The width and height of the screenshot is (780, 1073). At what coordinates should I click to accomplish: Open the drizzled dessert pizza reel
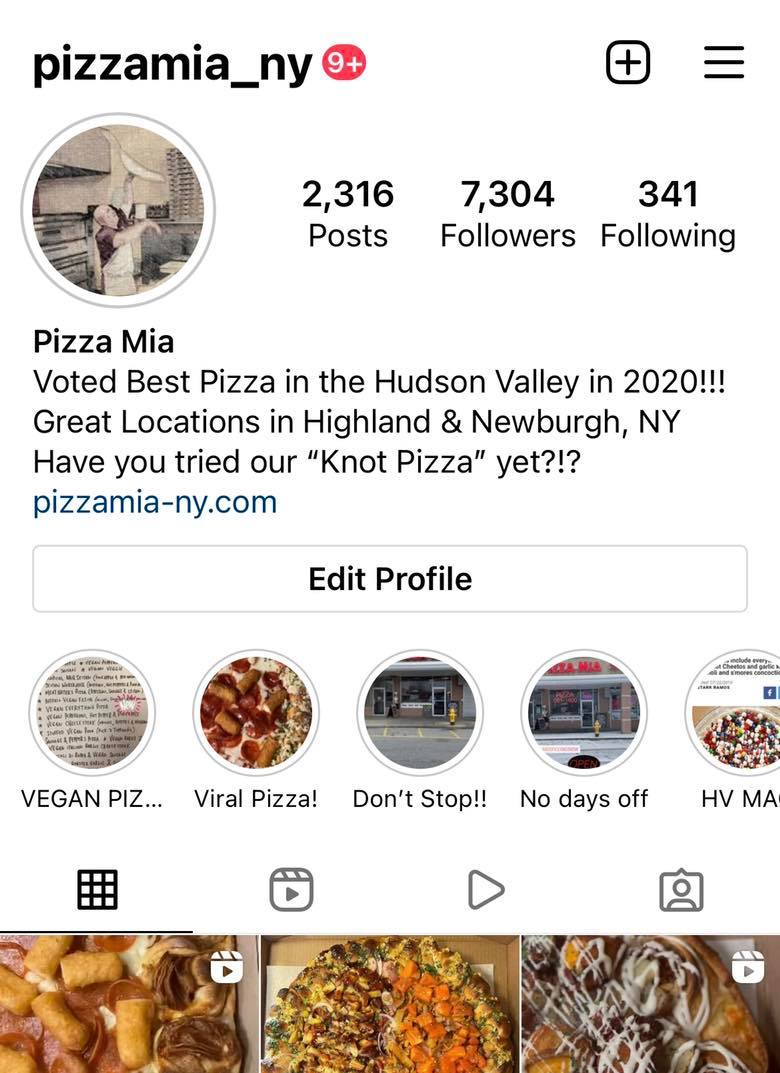click(x=650, y=1005)
